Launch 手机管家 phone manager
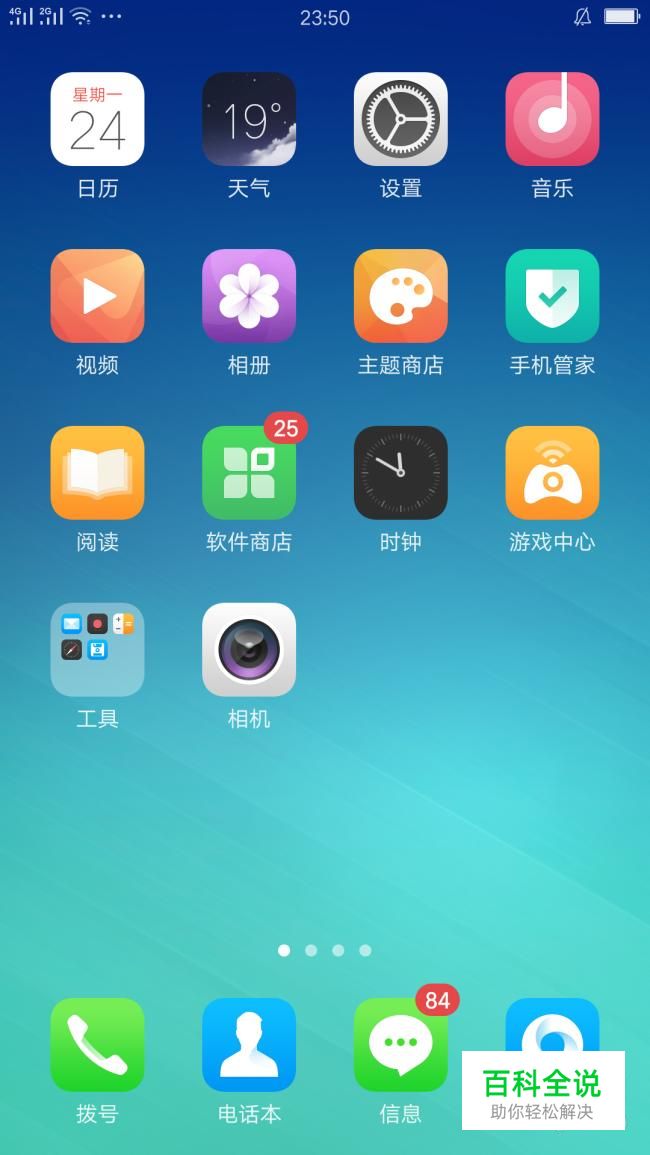This screenshot has height=1155, width=650. [x=552, y=296]
